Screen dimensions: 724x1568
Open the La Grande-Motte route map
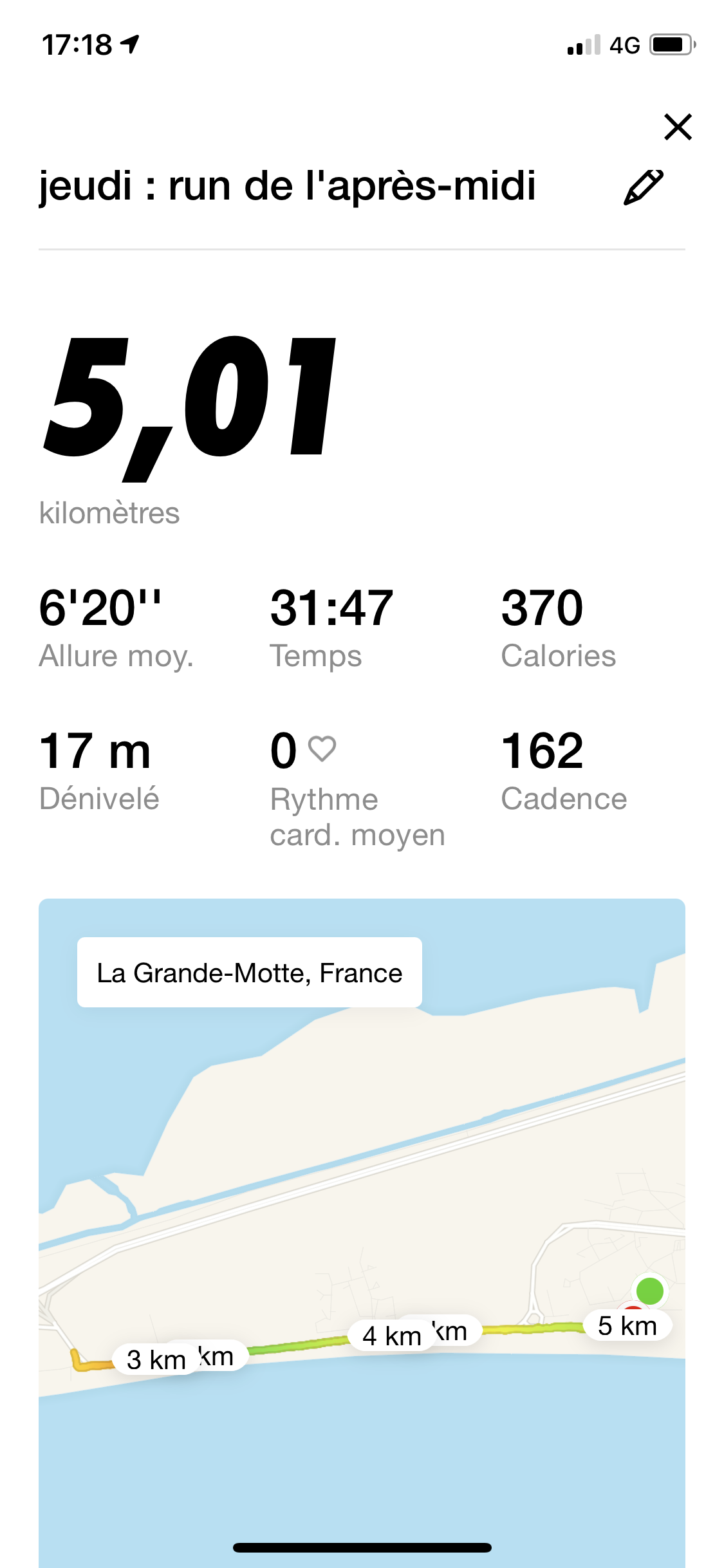tap(362, 1233)
